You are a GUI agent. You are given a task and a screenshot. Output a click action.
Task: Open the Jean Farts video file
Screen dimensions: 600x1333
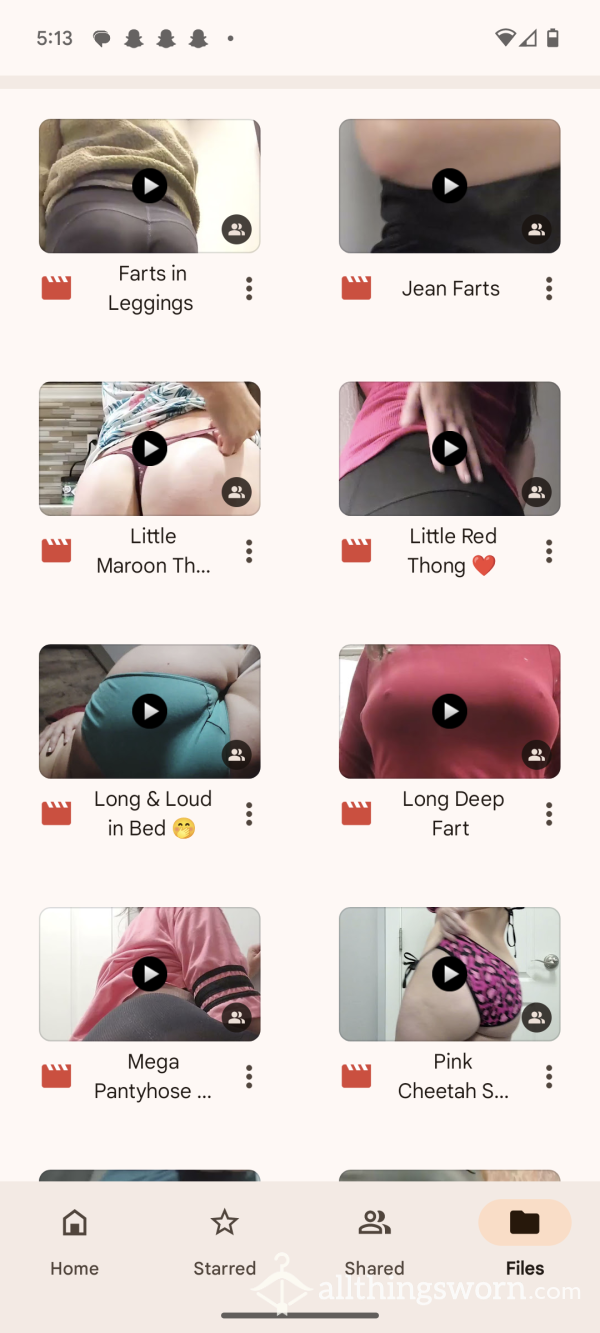450,186
